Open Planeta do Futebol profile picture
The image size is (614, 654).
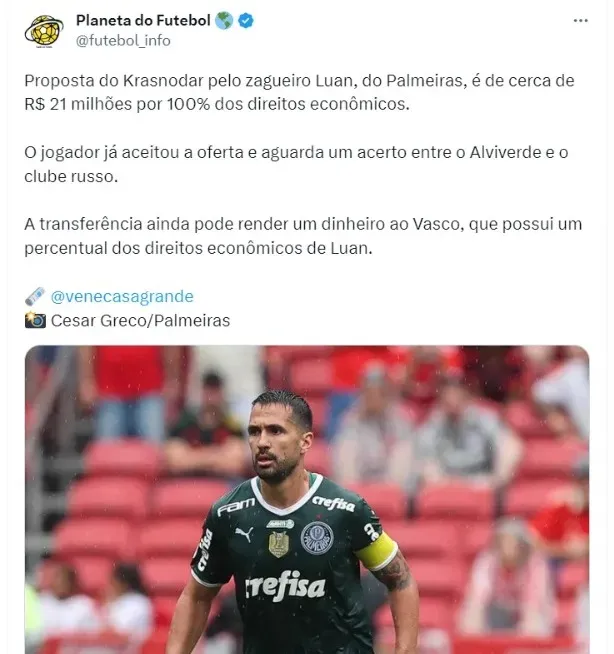tap(44, 31)
